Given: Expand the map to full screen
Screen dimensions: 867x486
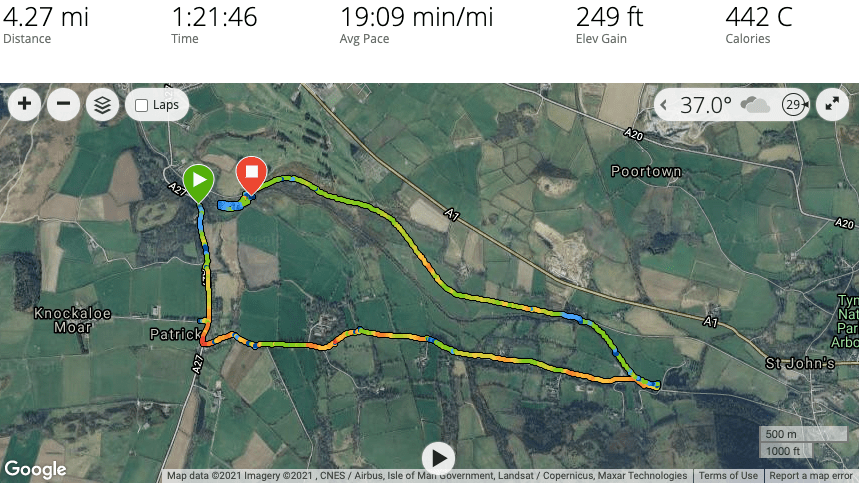Looking at the screenshot, I should point(832,104).
